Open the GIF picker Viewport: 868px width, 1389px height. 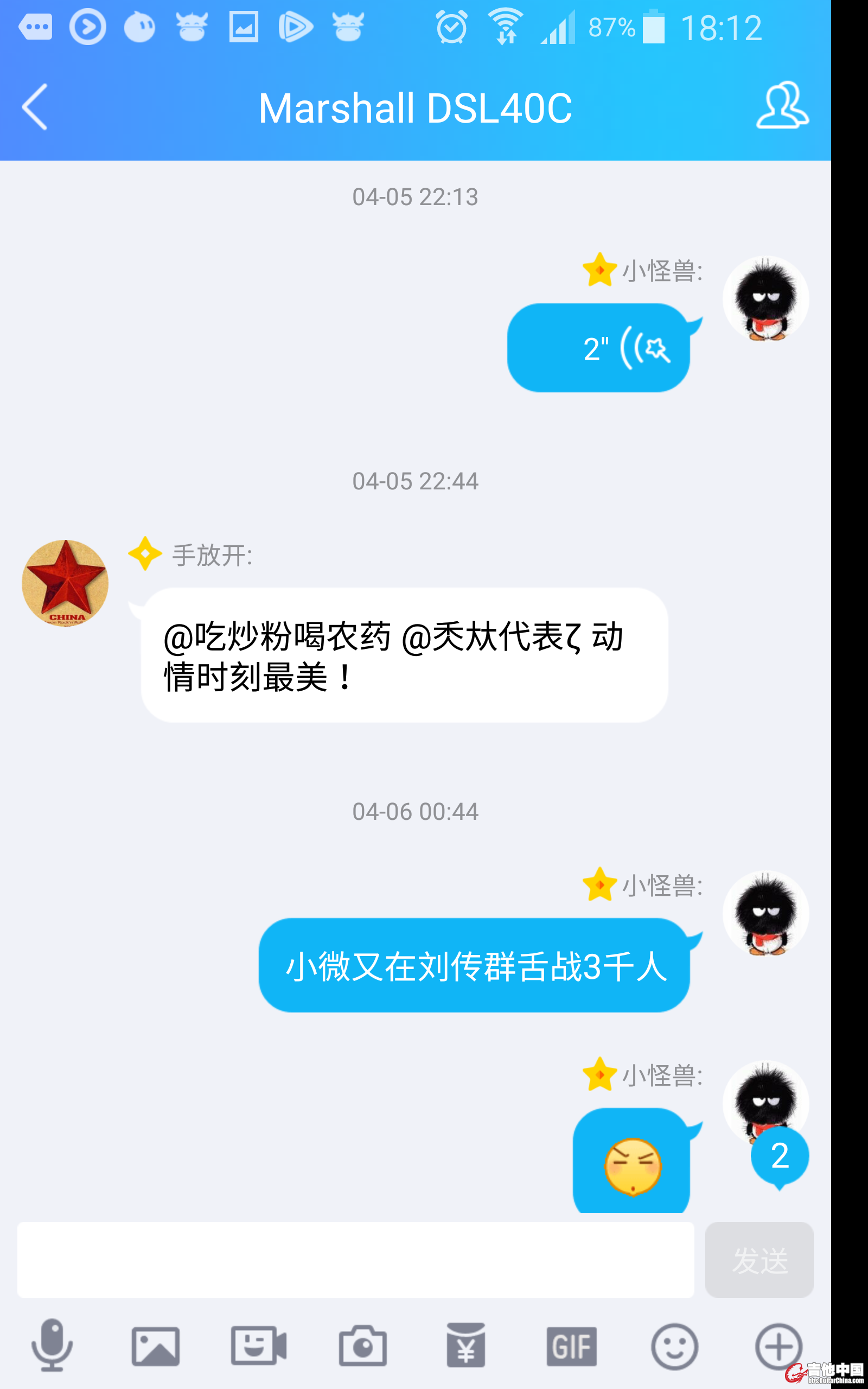[x=571, y=1346]
